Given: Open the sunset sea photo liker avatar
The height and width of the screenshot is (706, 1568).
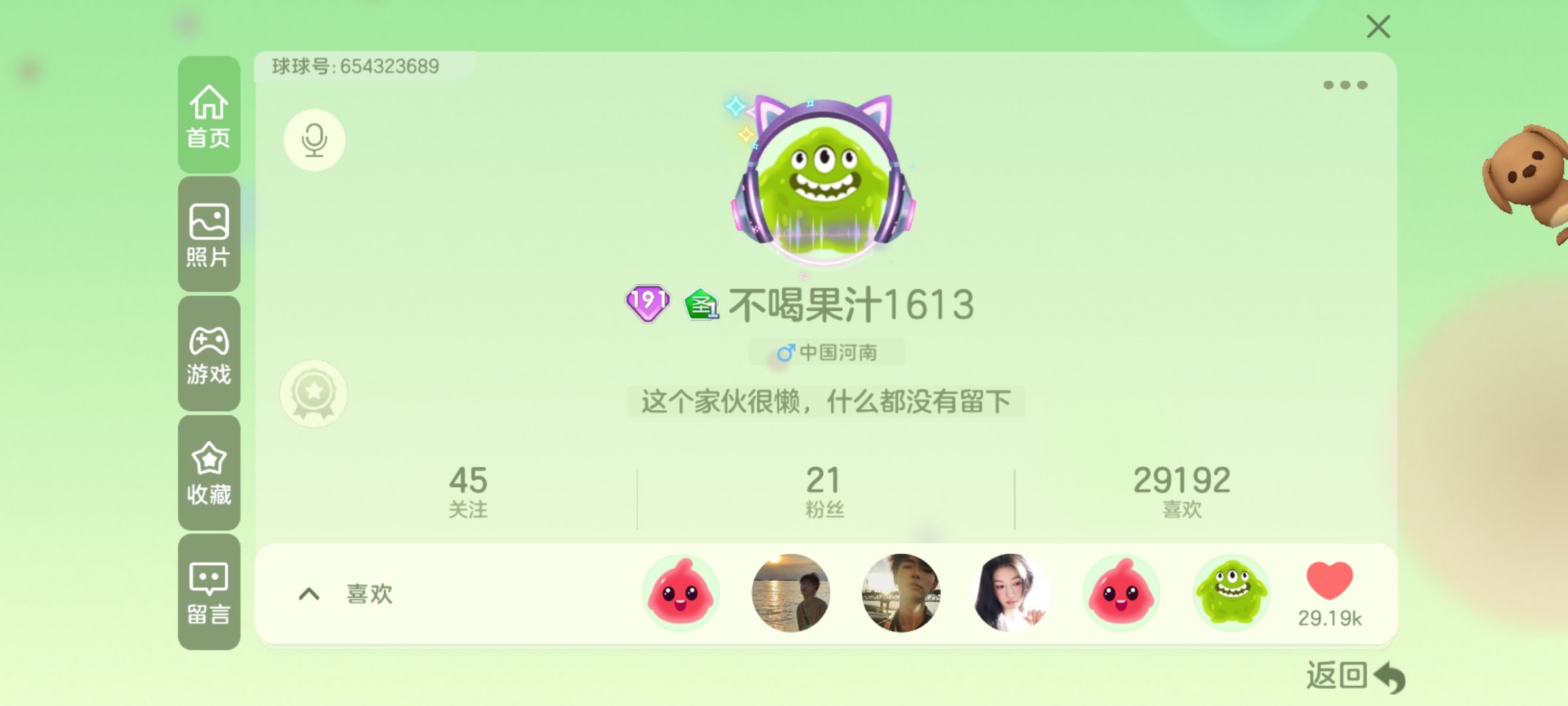Looking at the screenshot, I should coord(791,593).
